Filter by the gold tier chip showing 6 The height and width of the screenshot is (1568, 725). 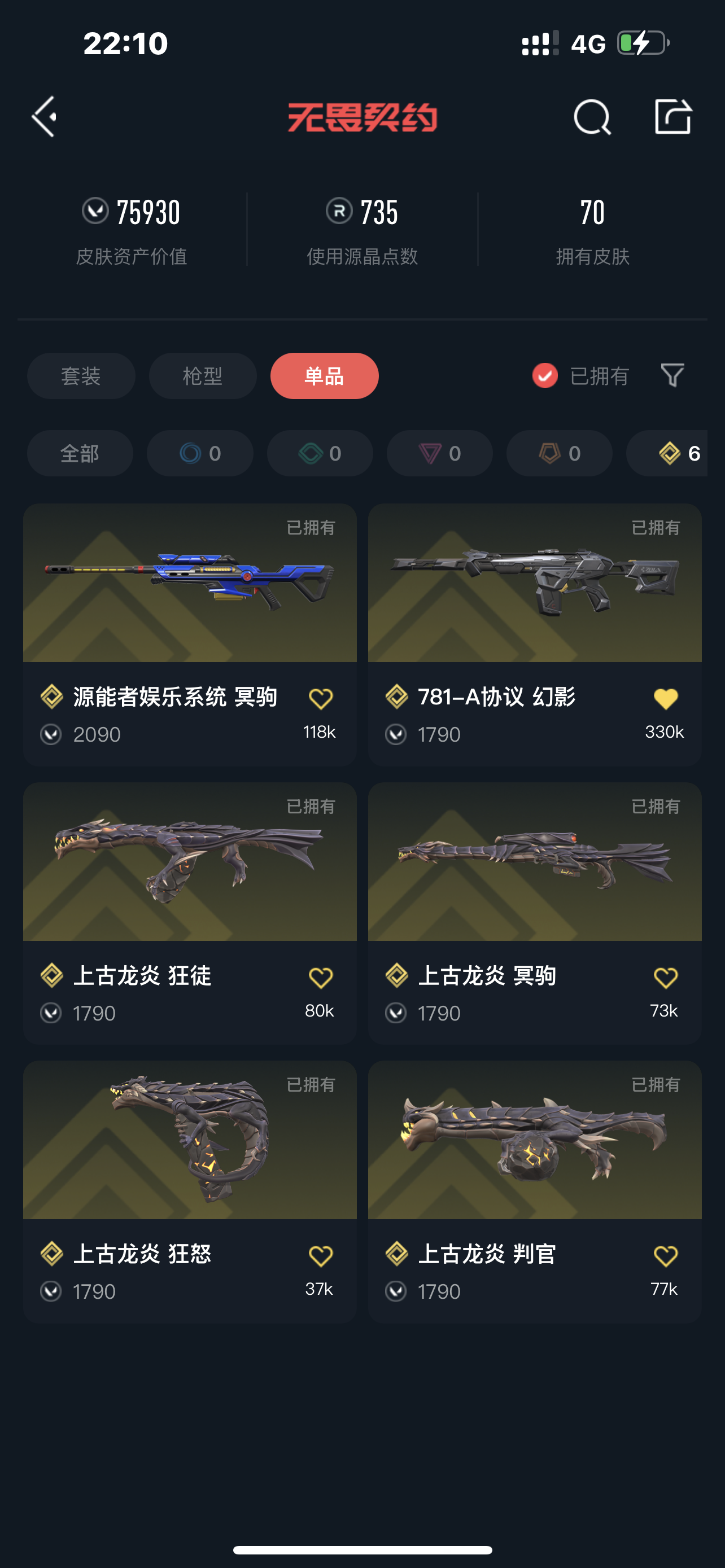pos(670,453)
